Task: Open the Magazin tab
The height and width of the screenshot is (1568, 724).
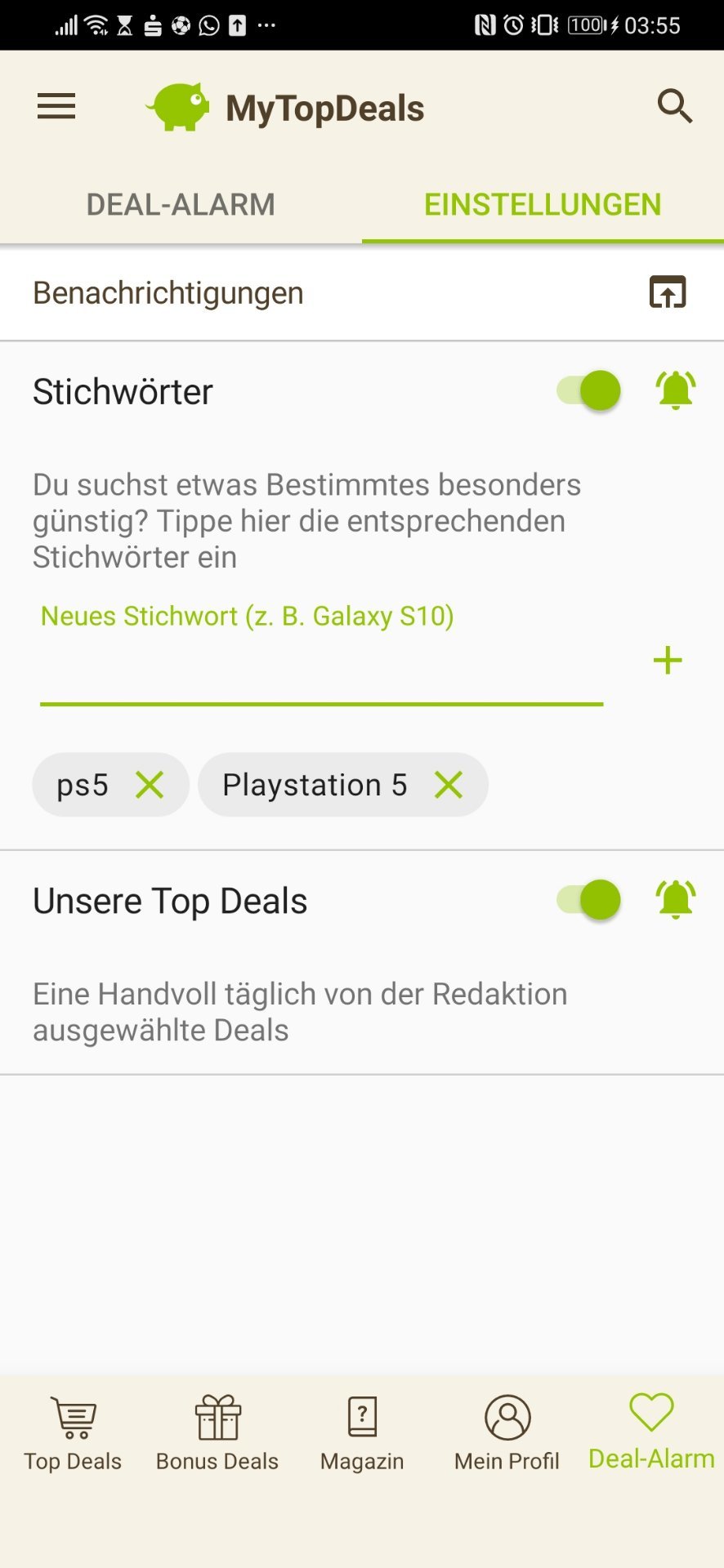Action: coord(362,1432)
